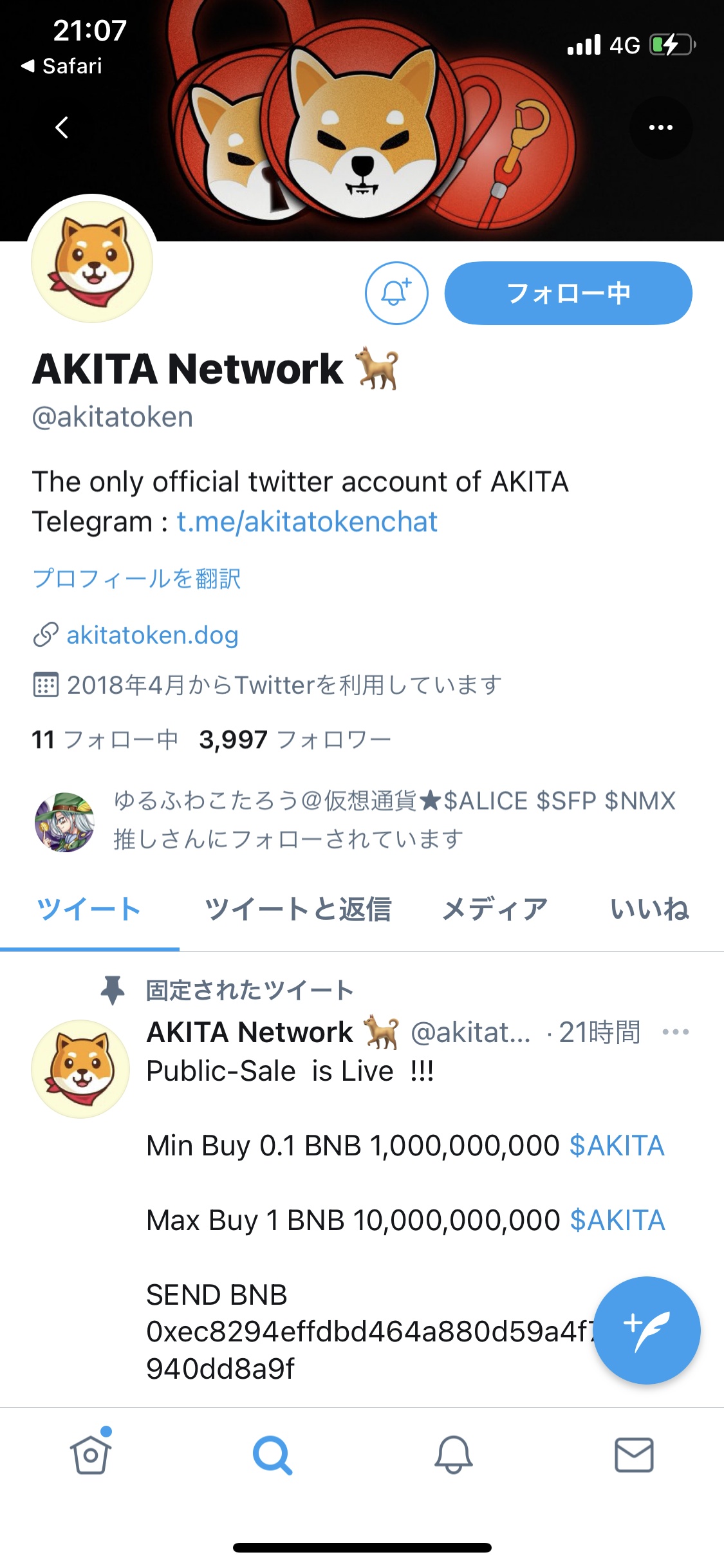Switch to the いいね tab
Screen dimensions: 724x1568
coord(649,910)
